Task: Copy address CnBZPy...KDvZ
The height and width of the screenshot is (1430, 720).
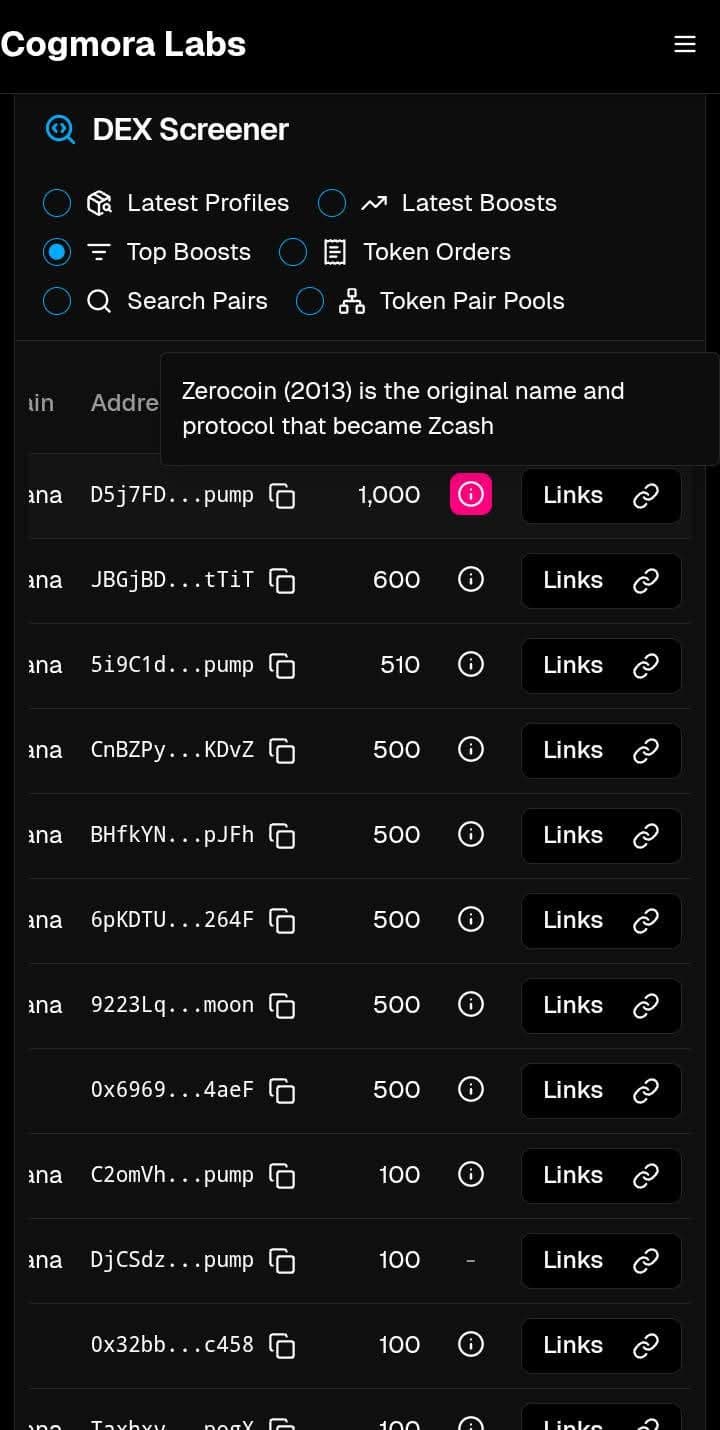Action: pos(283,751)
